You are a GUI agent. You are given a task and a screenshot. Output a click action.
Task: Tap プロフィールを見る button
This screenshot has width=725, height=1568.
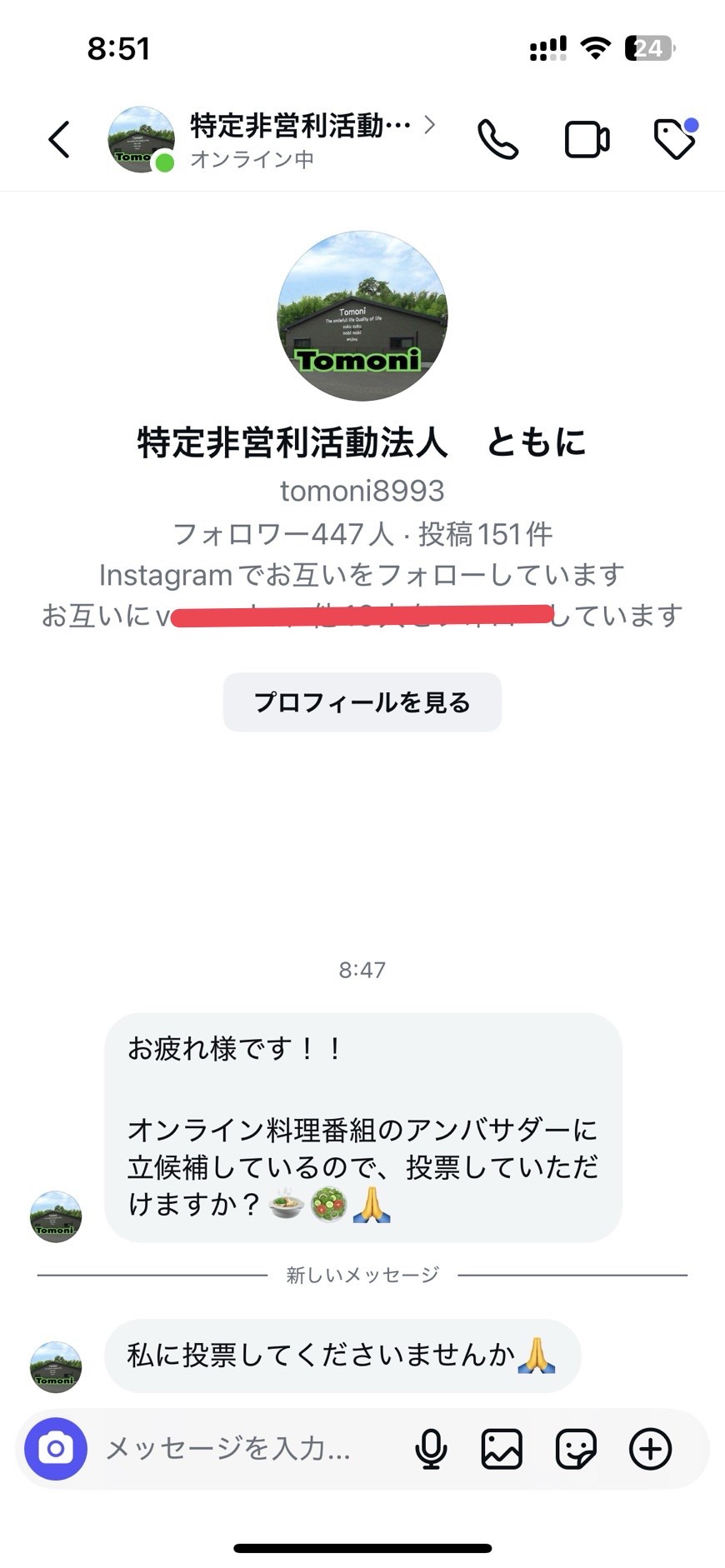pos(362,702)
